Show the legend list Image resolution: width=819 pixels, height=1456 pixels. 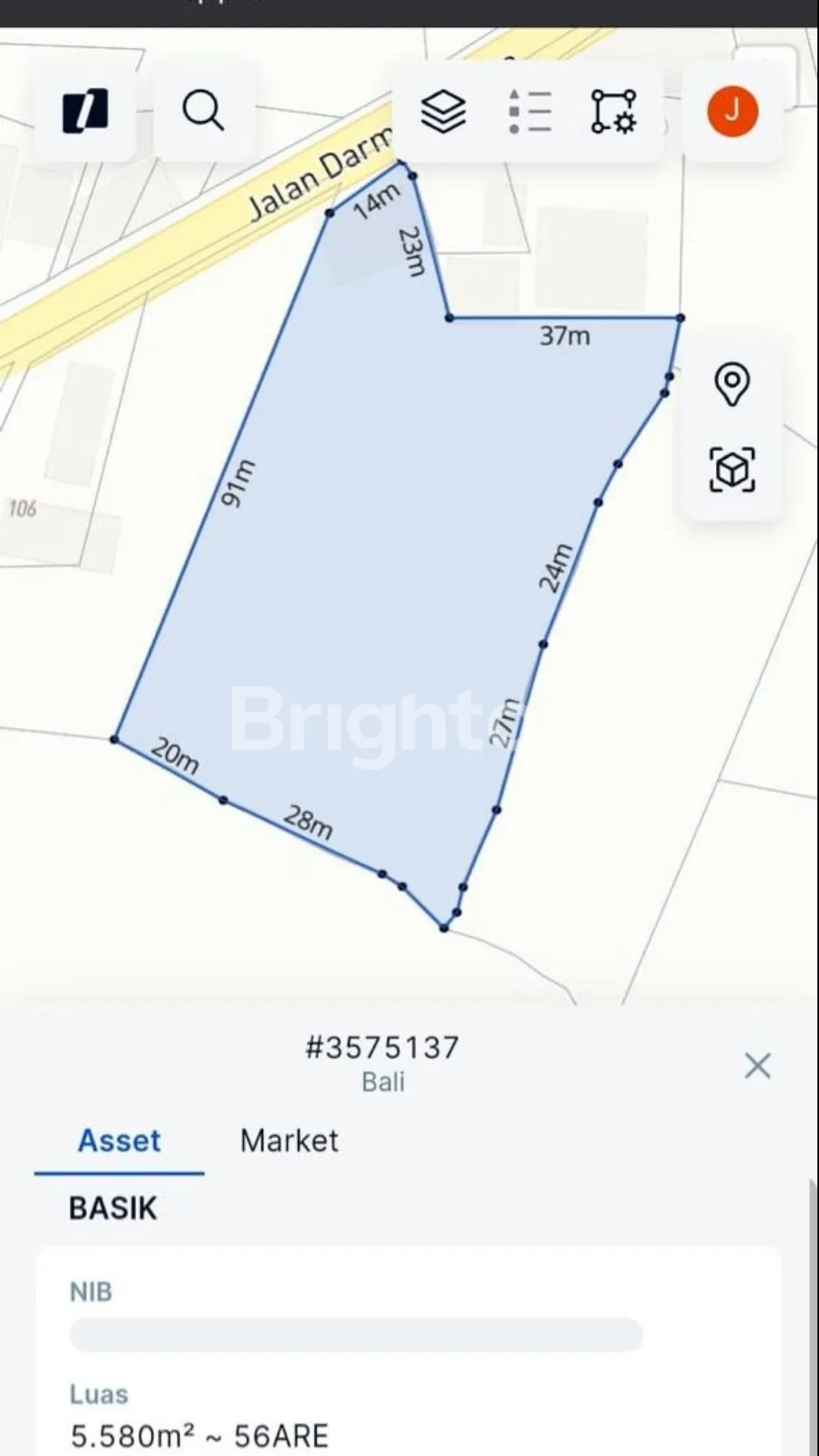[529, 112]
